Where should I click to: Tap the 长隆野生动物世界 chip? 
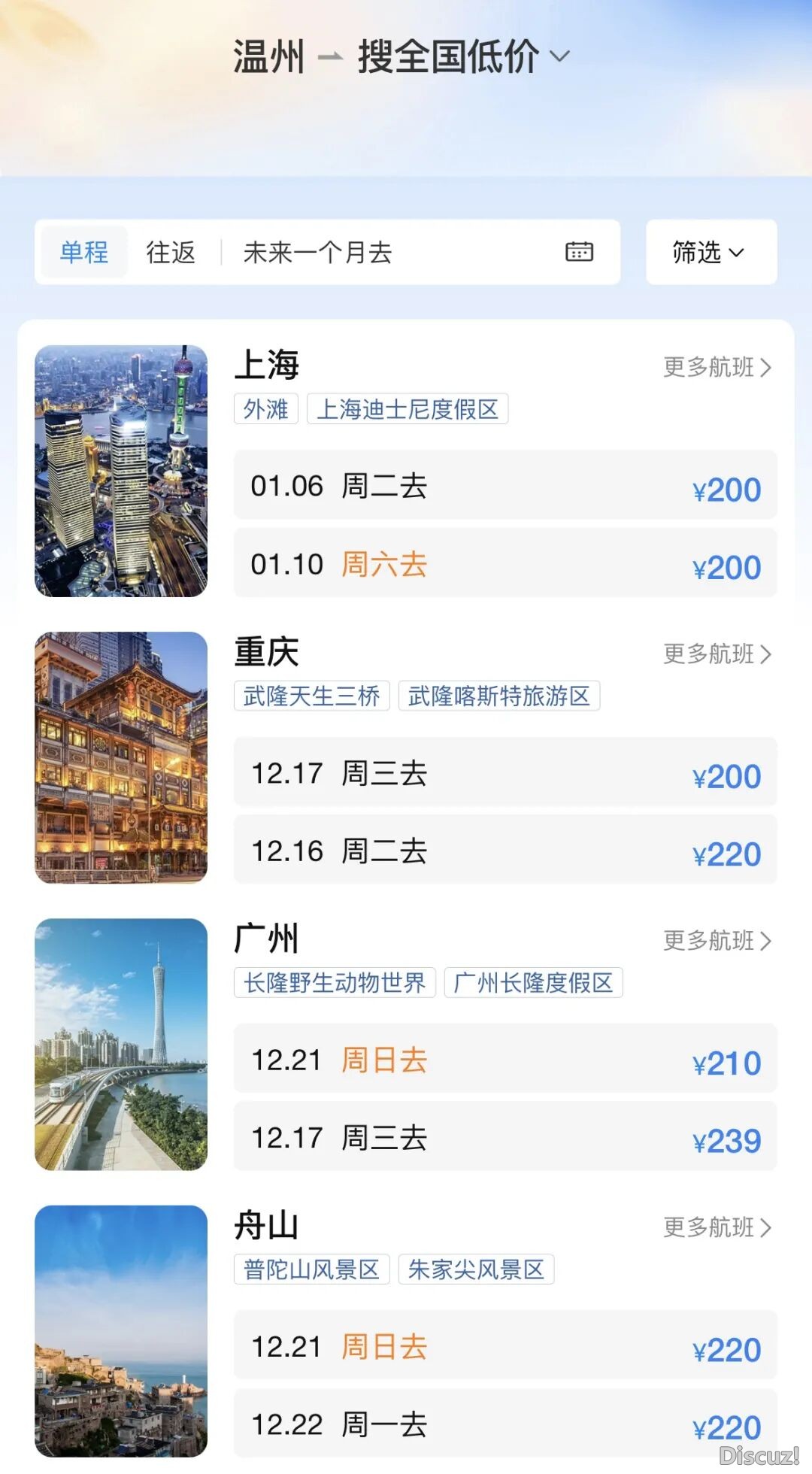click(x=335, y=983)
